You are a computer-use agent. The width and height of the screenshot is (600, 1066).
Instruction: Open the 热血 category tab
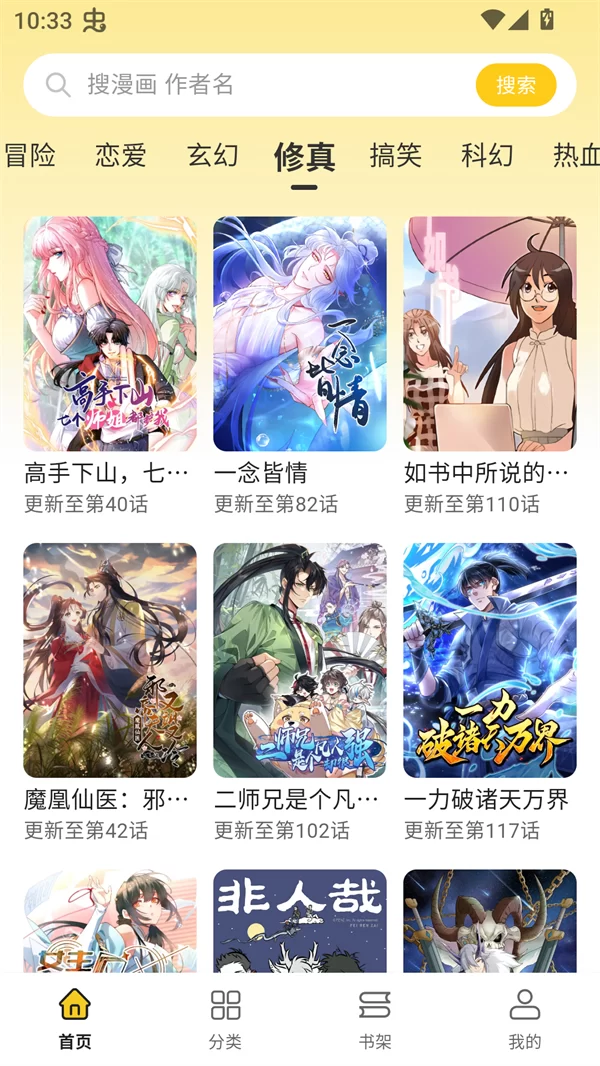click(576, 155)
